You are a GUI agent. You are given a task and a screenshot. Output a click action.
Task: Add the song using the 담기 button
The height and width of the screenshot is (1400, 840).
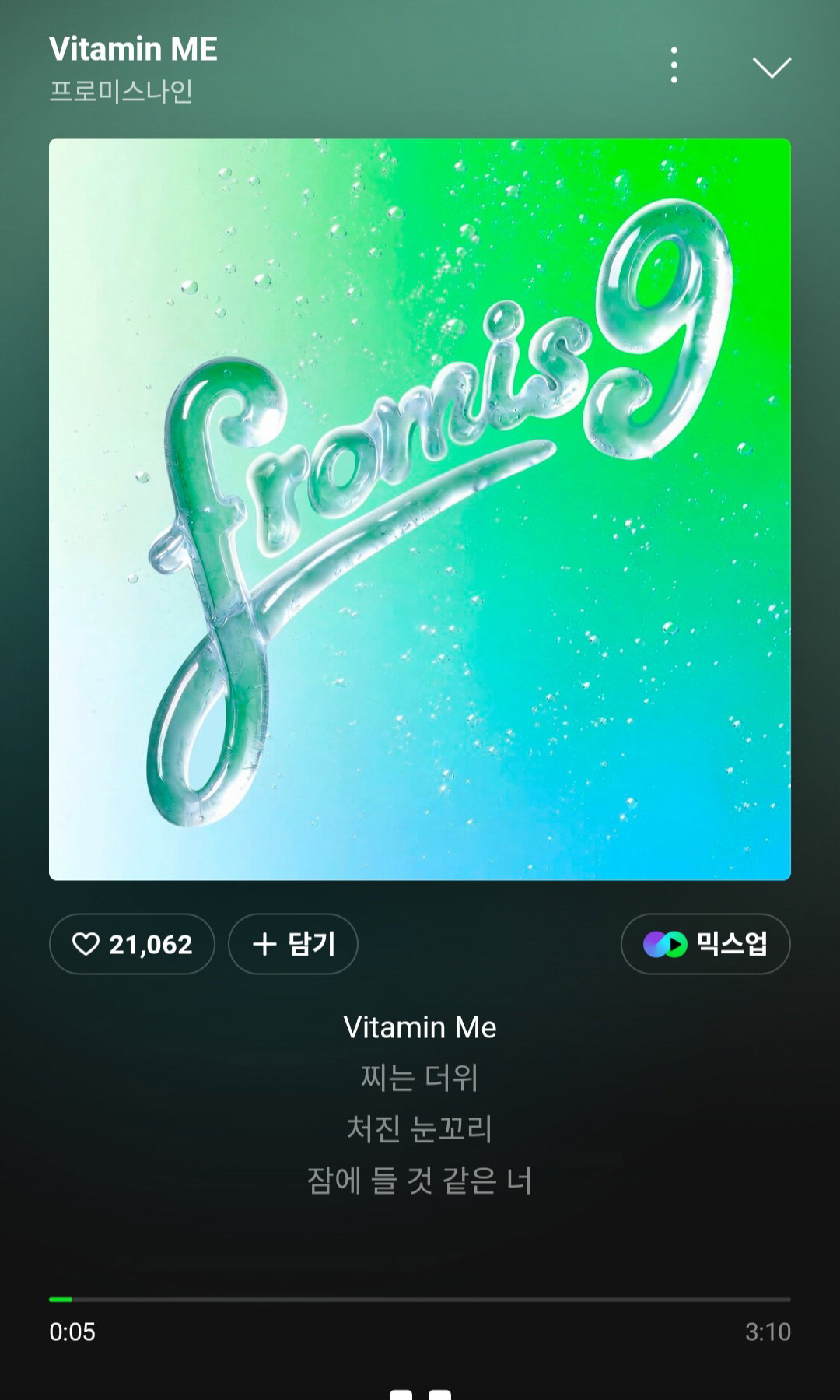[x=293, y=944]
